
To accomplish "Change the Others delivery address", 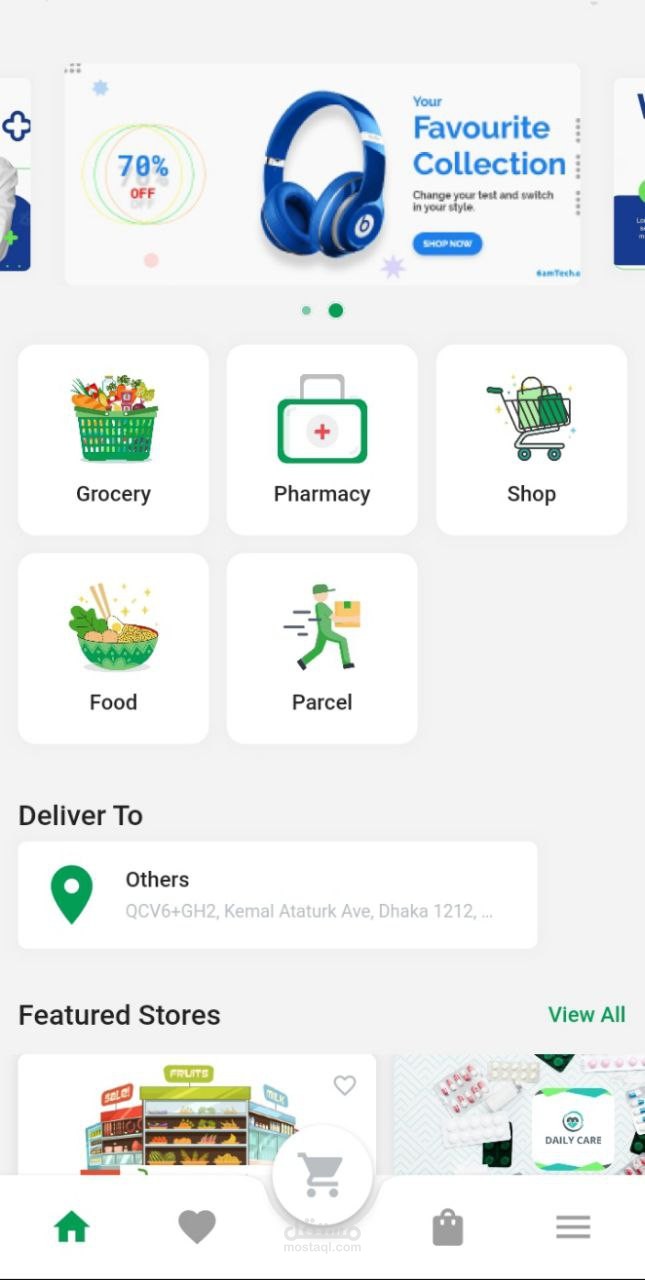I will coord(277,895).
